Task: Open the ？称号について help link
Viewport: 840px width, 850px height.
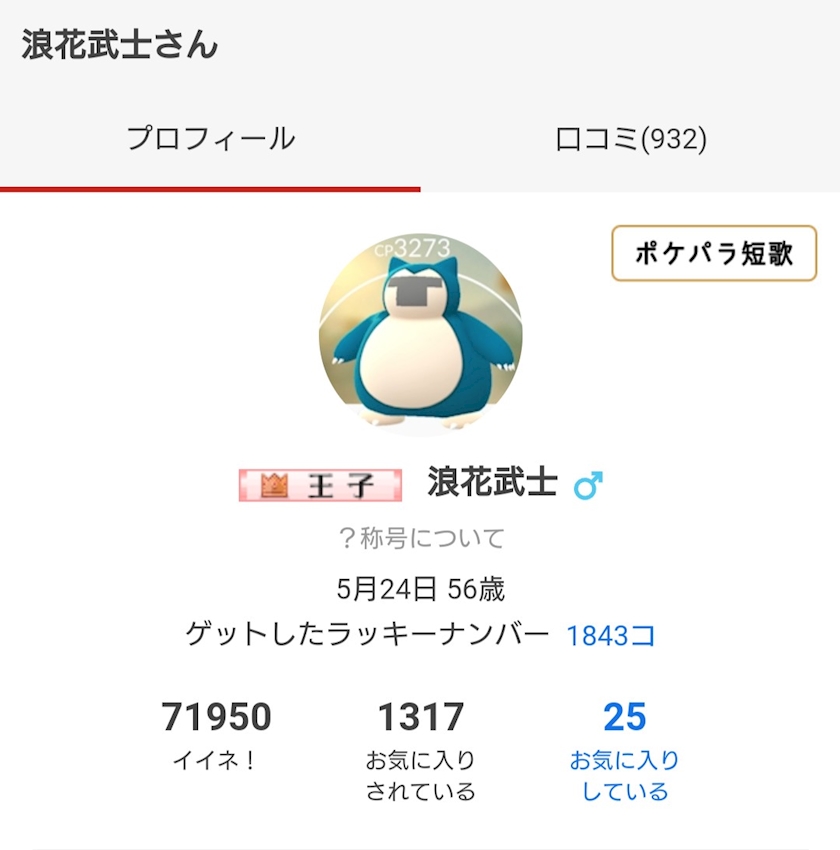Action: [420, 538]
